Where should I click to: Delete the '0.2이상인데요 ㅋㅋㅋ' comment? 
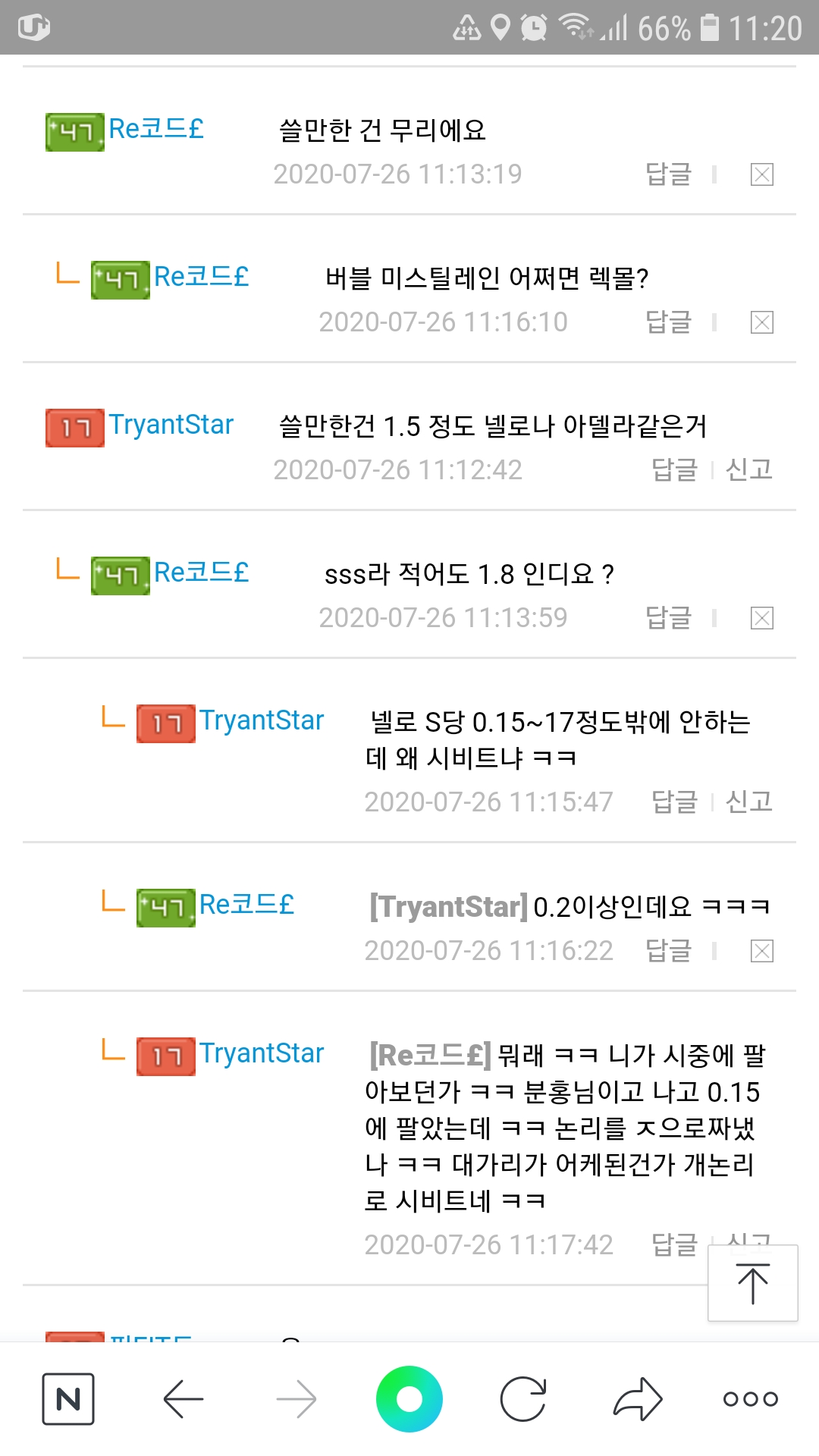(x=761, y=951)
